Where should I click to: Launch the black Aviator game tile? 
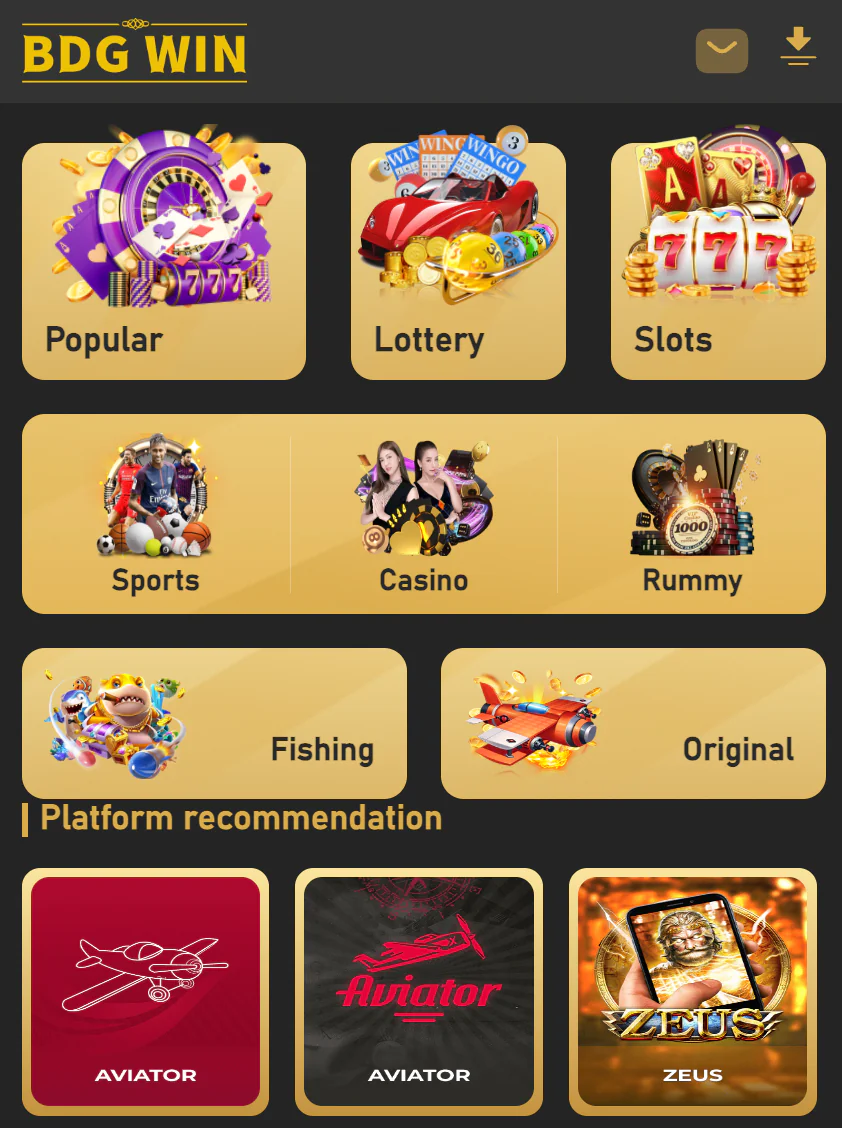(x=419, y=991)
